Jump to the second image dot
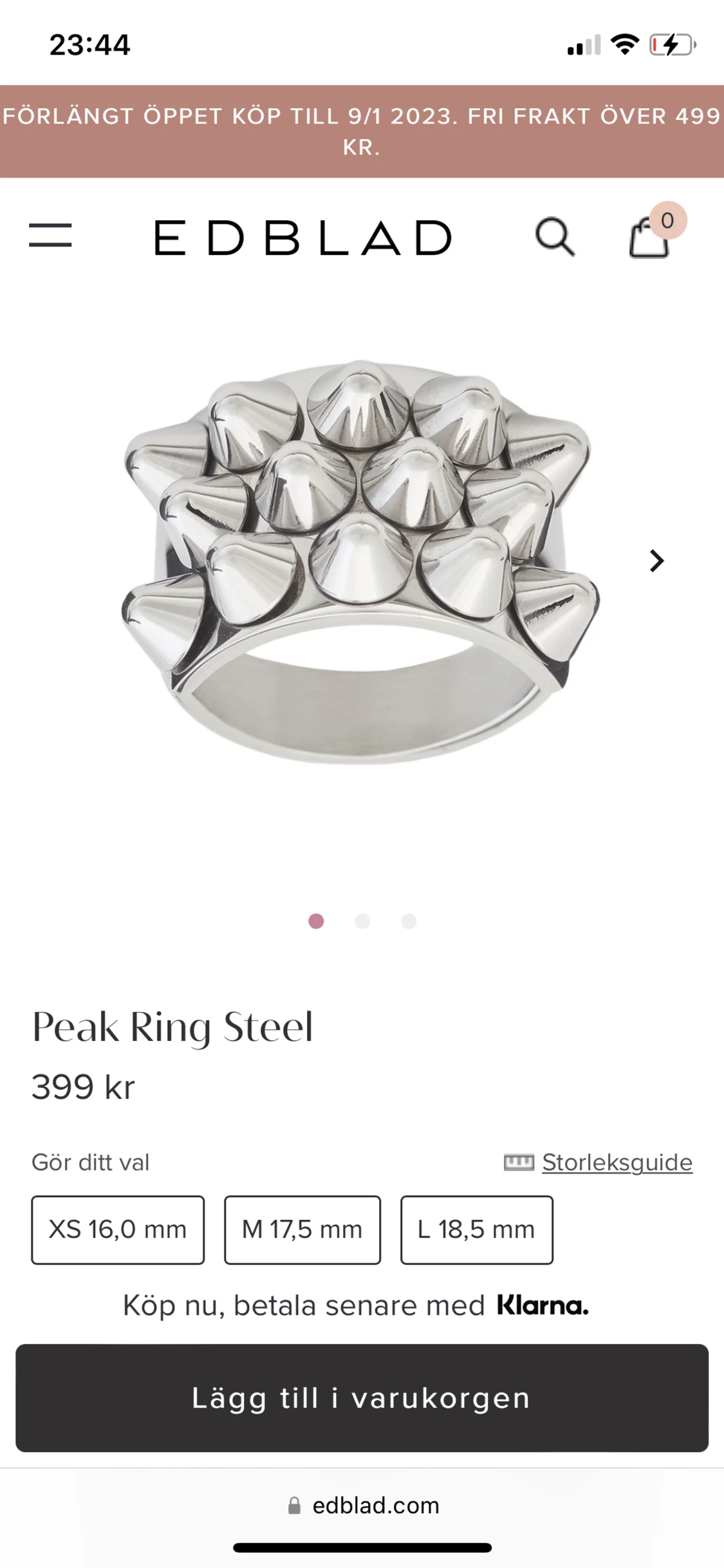The height and width of the screenshot is (1568, 724). (x=362, y=921)
